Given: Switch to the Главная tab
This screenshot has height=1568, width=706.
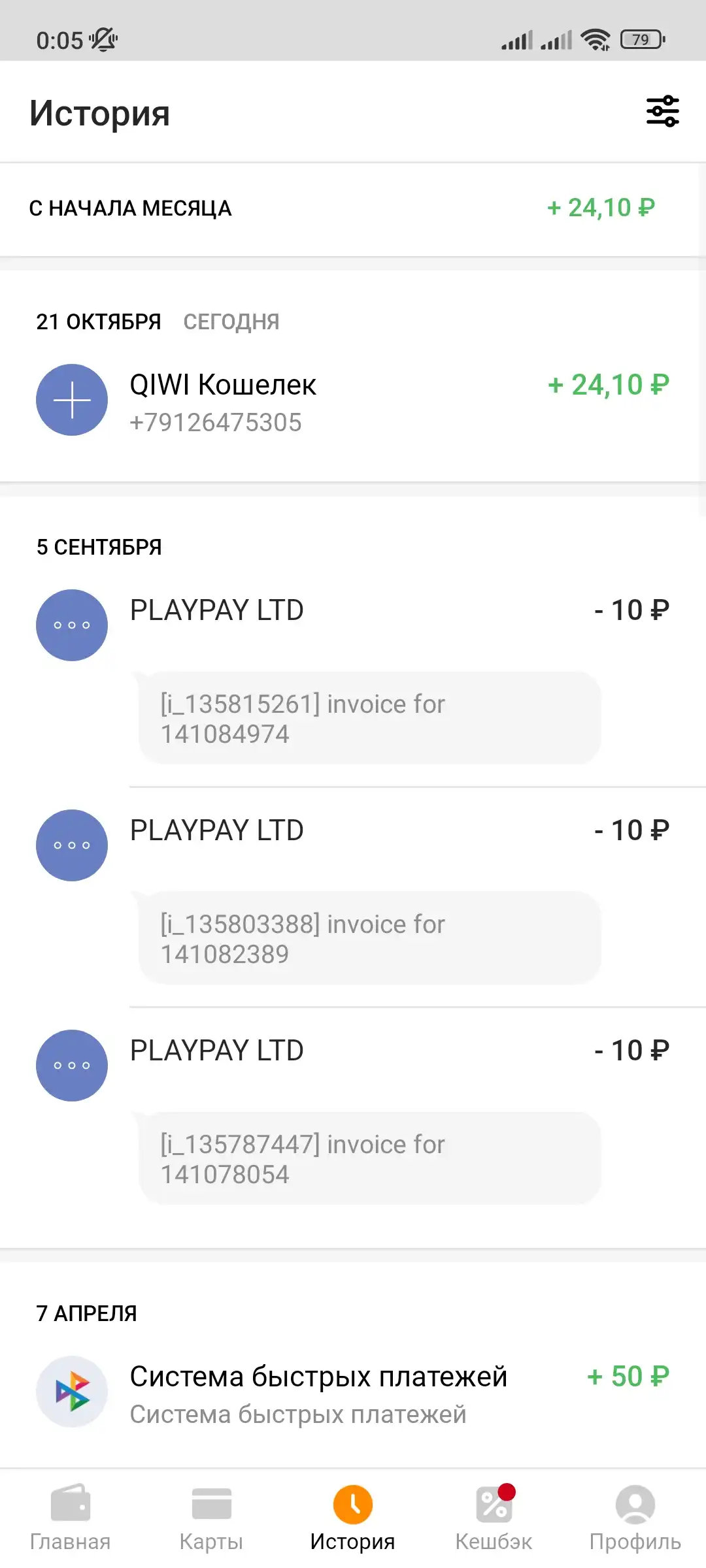Looking at the screenshot, I should 71,1518.
